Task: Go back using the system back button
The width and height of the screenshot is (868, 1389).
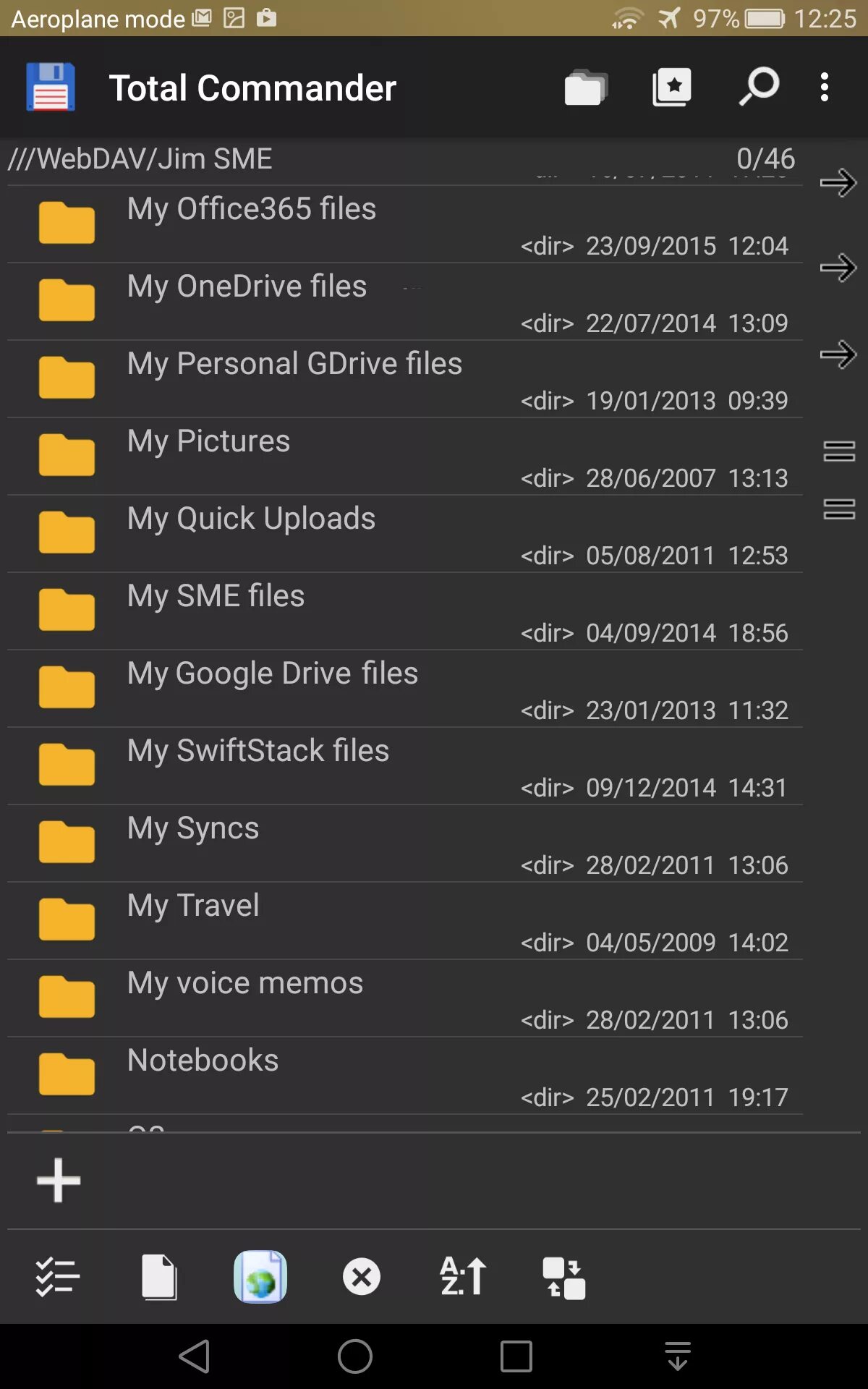Action: coord(195,1356)
